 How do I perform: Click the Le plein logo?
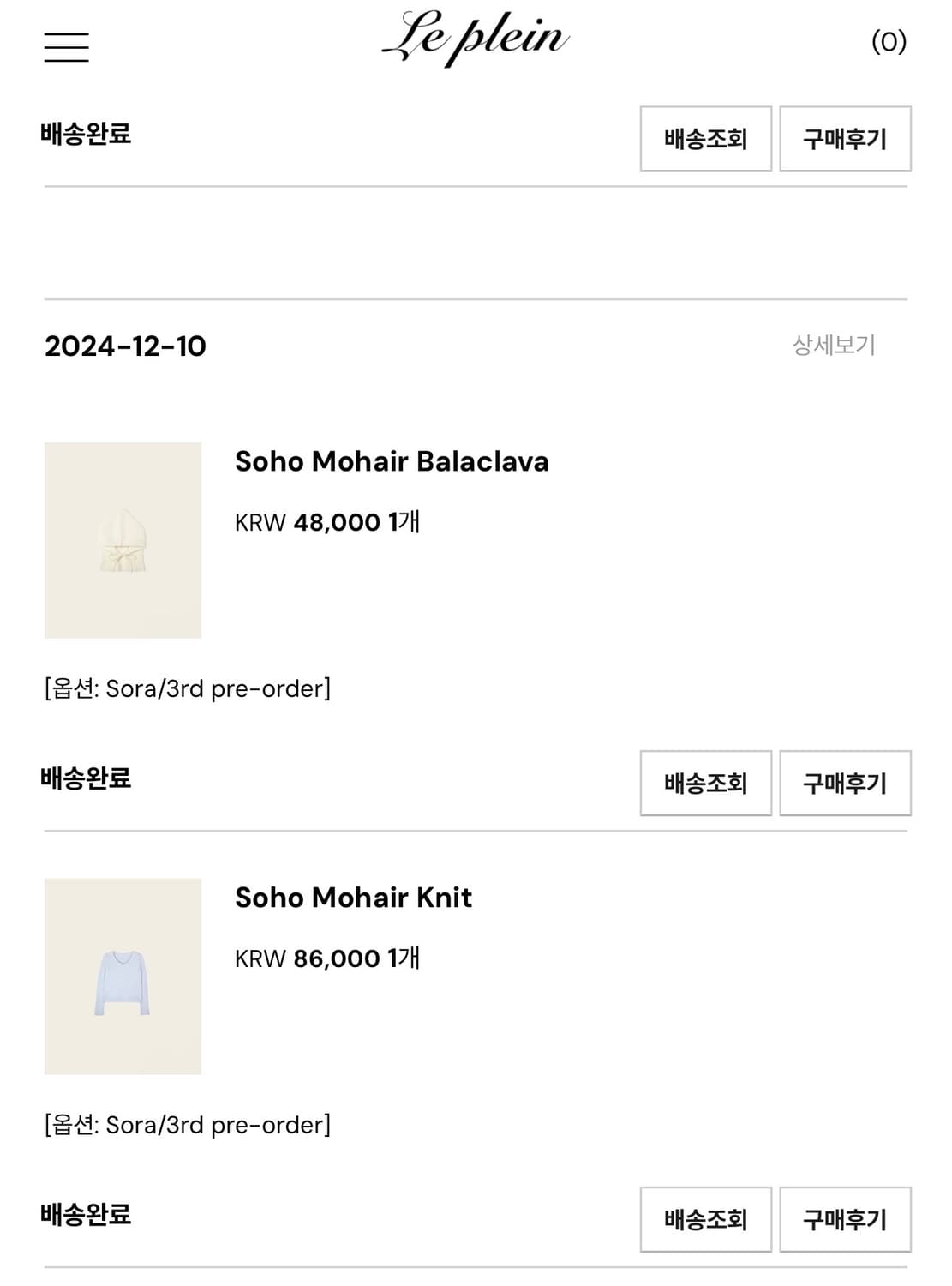coord(476,39)
